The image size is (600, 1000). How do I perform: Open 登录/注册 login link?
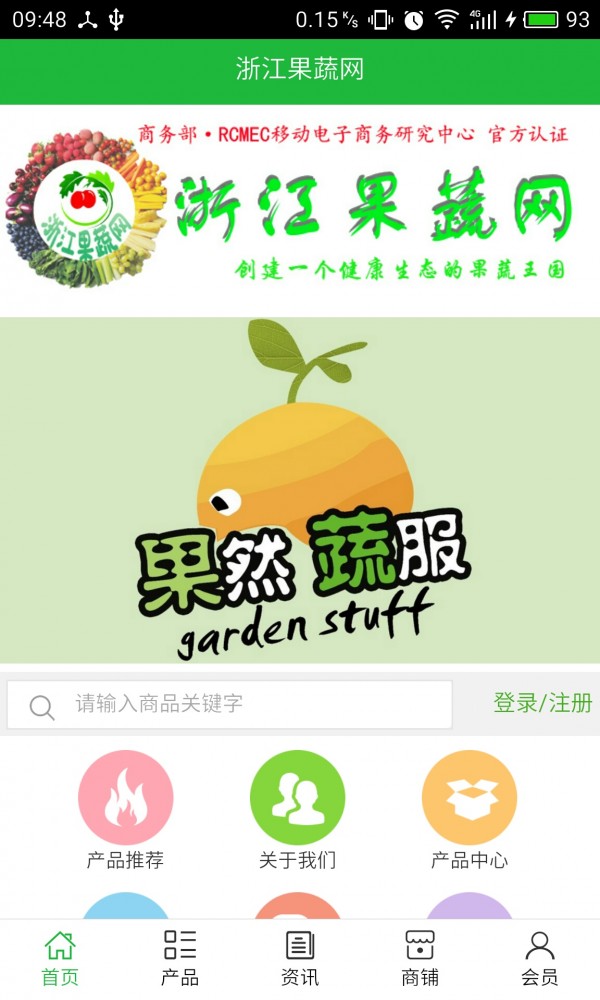pos(542,703)
